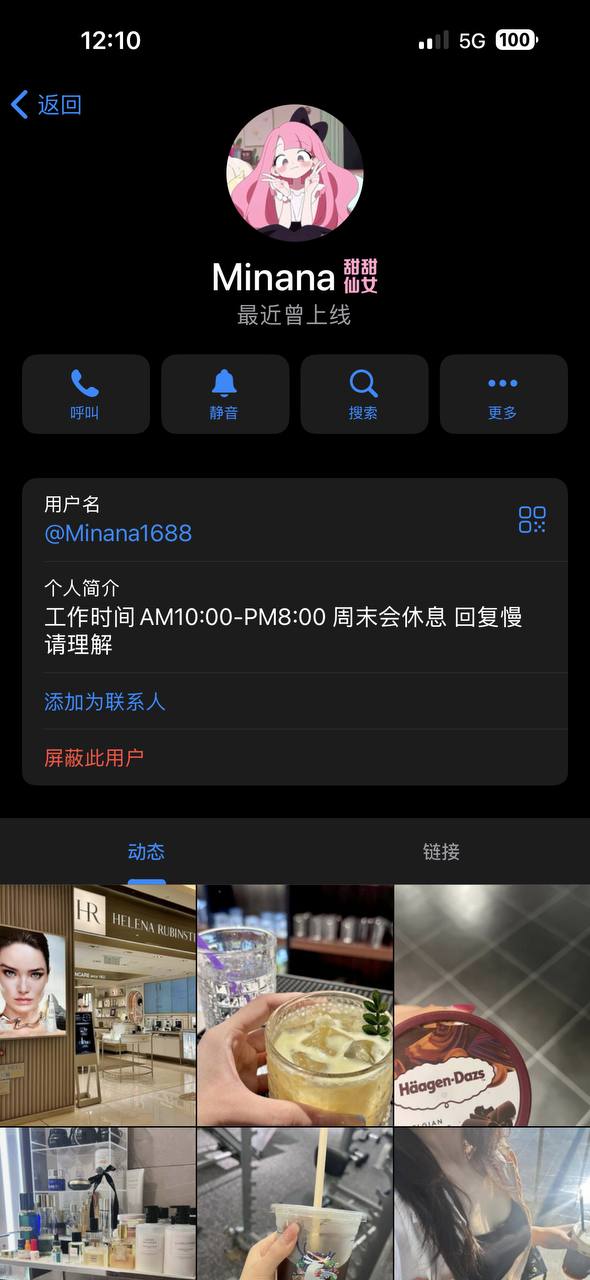Show the QR code for @Minana1688
This screenshot has width=590, height=1280.
click(532, 520)
